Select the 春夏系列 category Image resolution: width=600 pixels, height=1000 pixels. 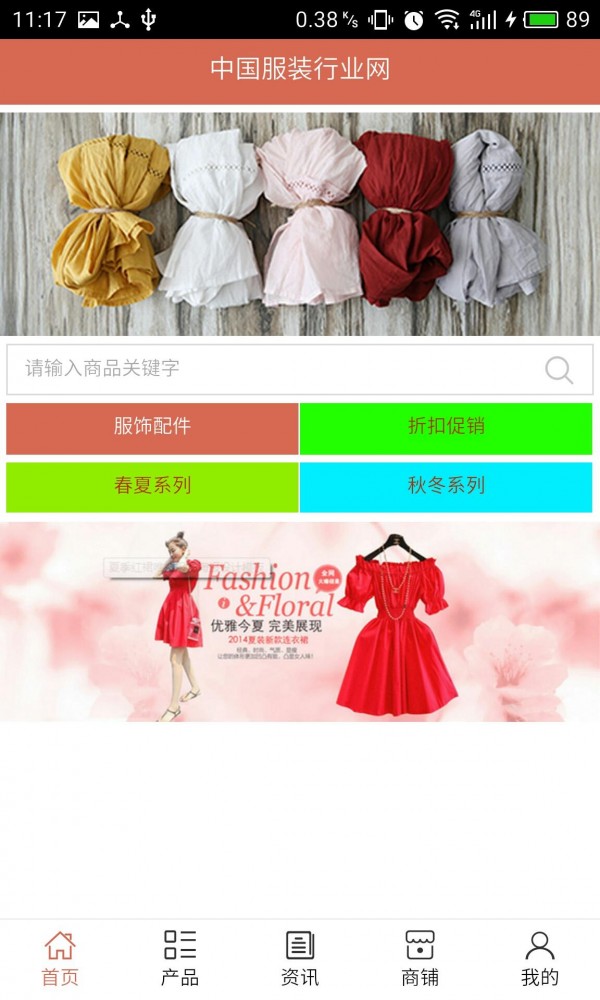pyautogui.click(x=152, y=487)
